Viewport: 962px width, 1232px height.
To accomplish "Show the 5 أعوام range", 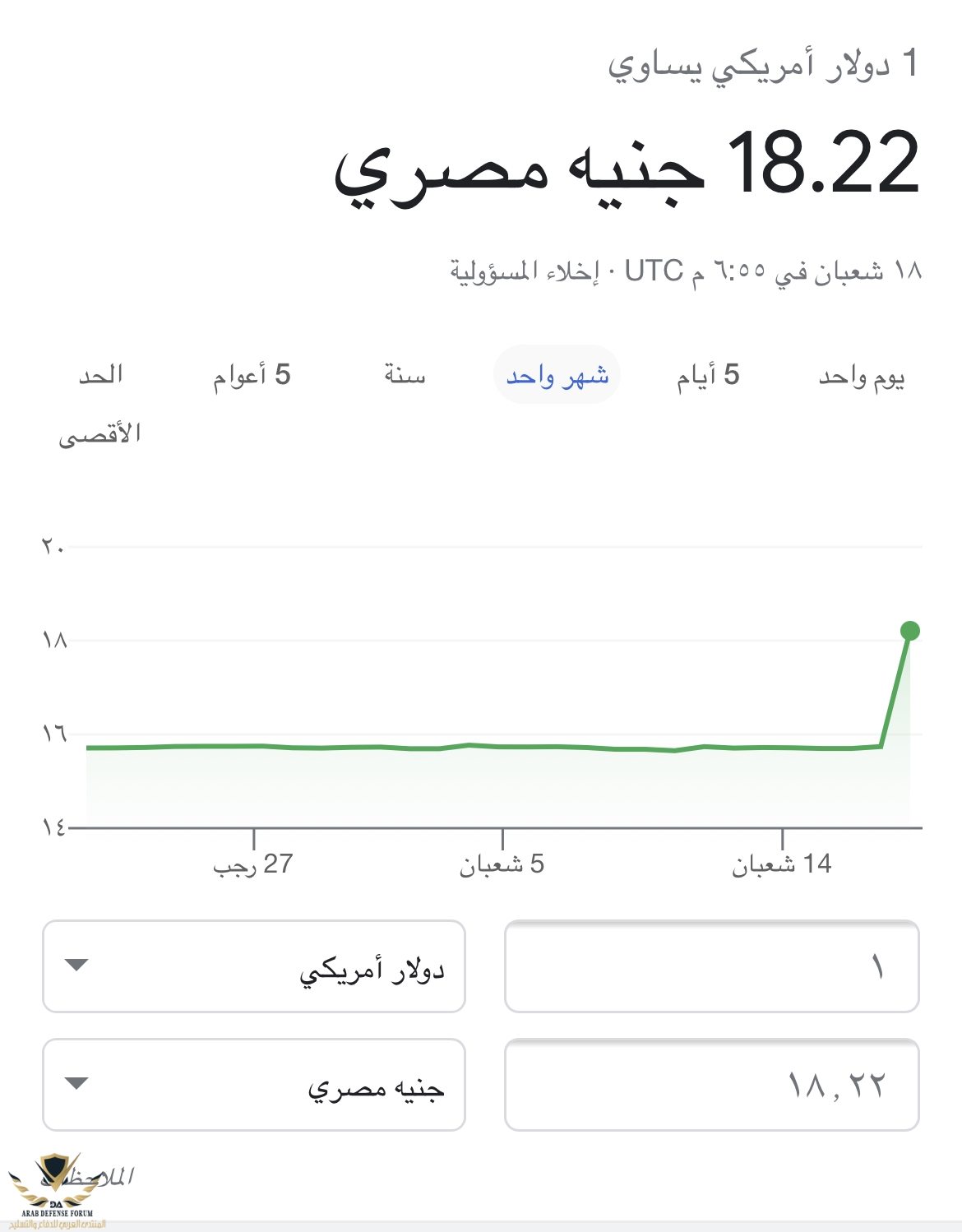I will click(x=252, y=375).
